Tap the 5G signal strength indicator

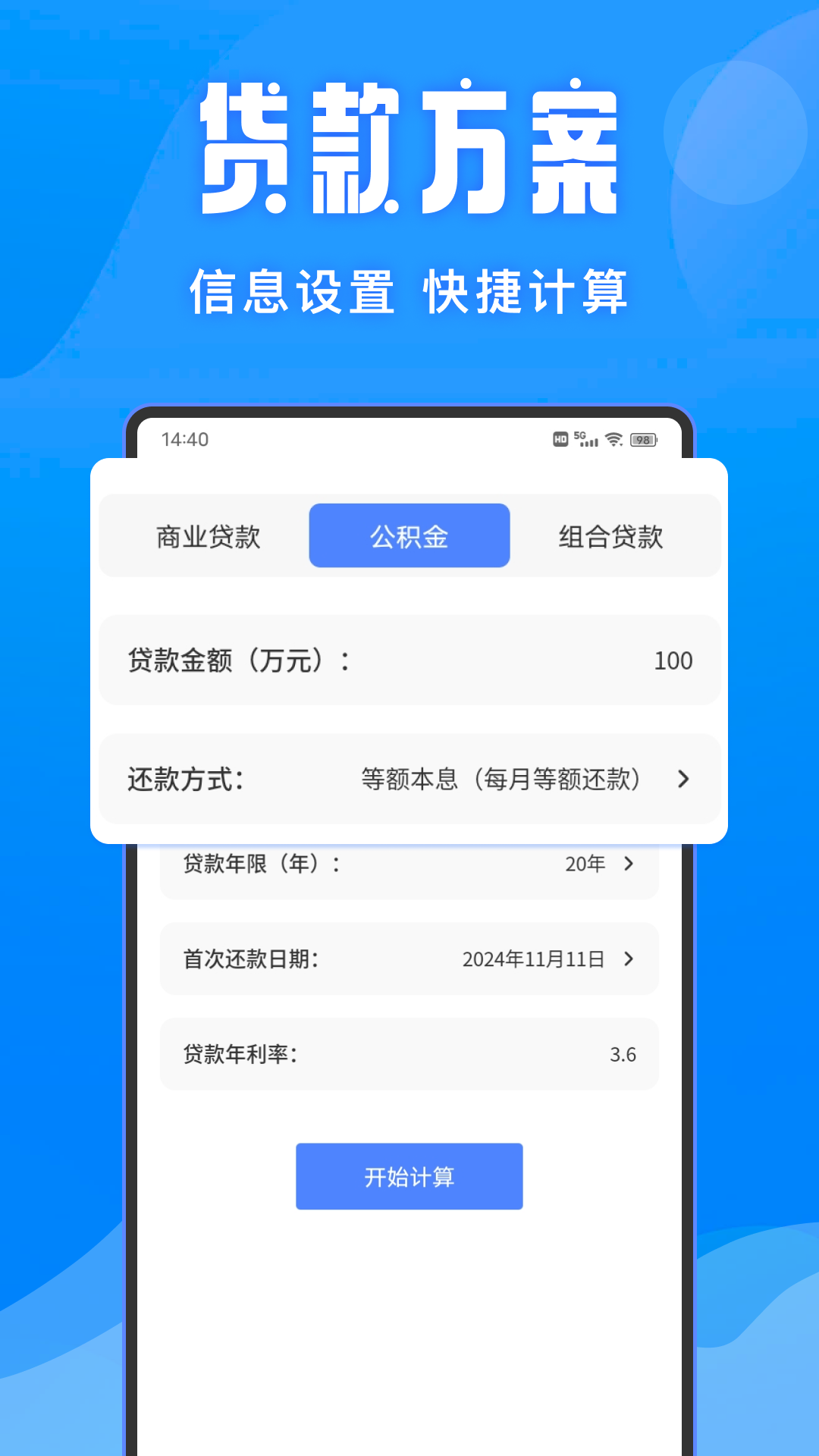[x=585, y=438]
